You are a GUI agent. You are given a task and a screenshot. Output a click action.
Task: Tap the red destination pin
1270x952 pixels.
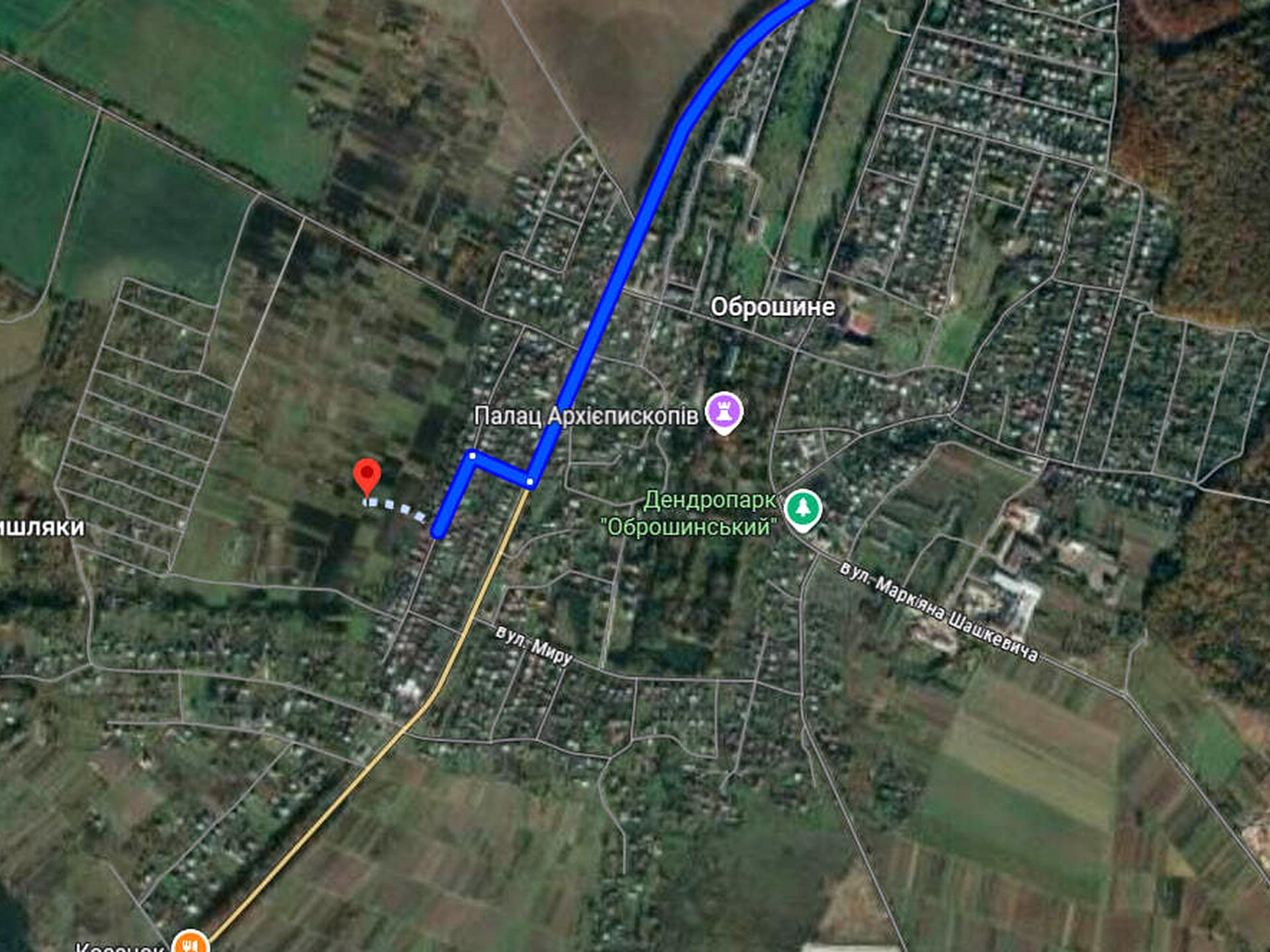[367, 475]
